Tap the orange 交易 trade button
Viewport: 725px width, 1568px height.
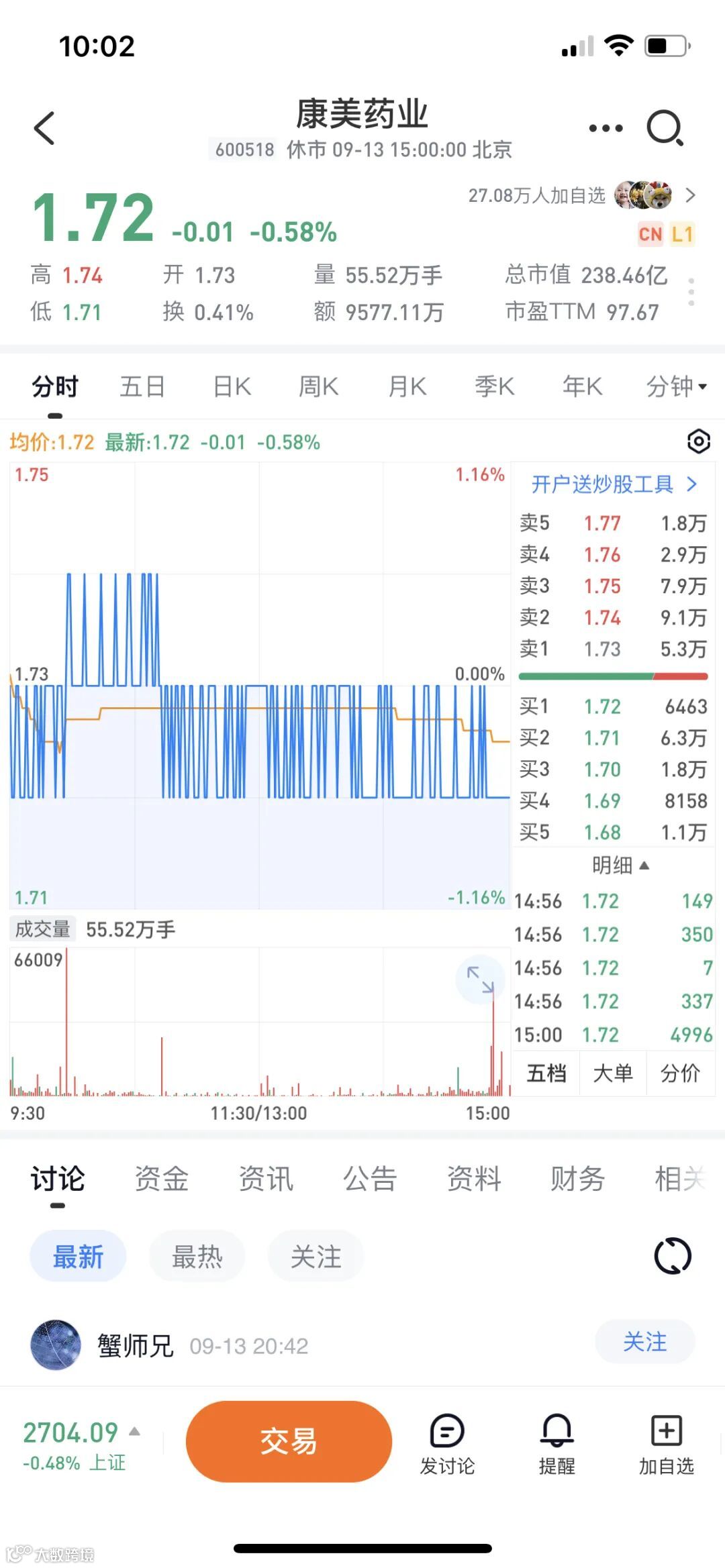tap(289, 1441)
